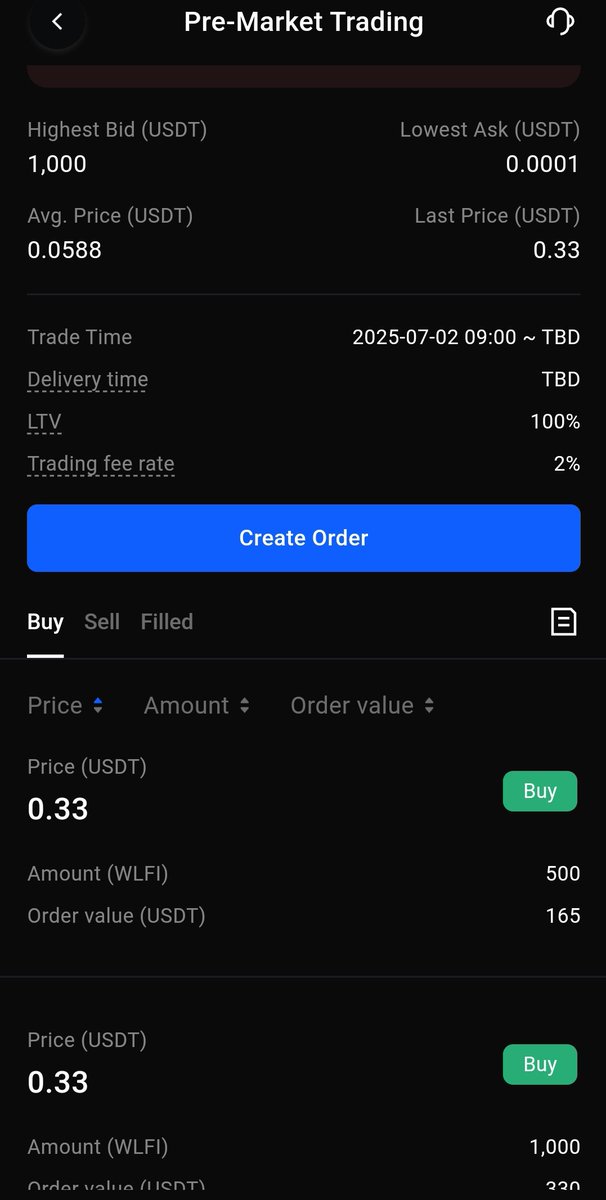Switch to the Sell tab
The image size is (606, 1200).
click(102, 622)
